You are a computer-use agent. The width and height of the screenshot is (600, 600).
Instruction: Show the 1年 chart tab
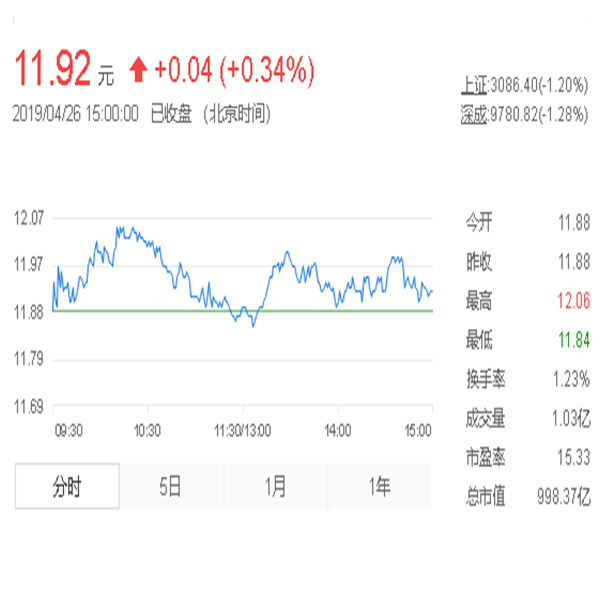380,488
